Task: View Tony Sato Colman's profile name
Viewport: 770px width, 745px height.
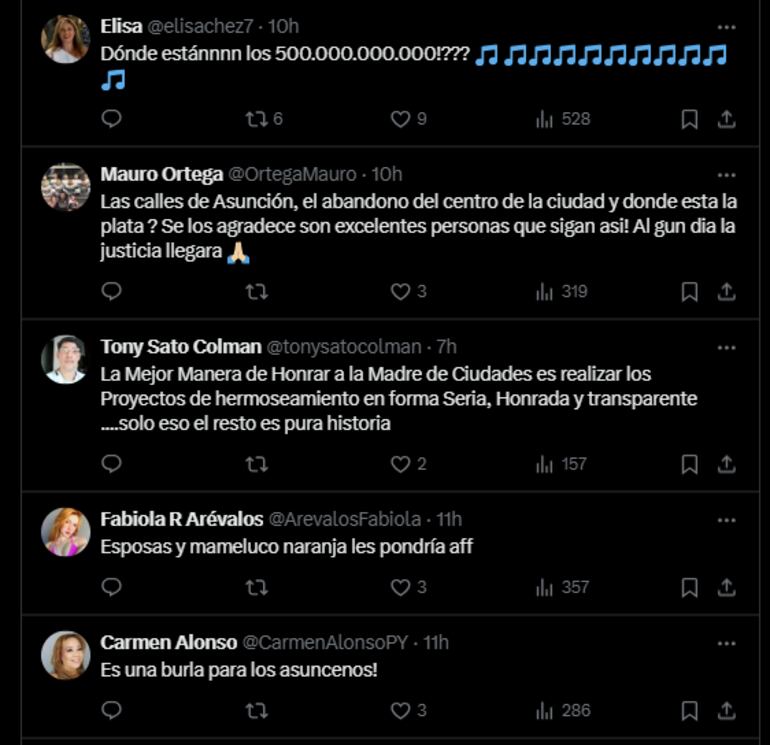Action: 179,347
